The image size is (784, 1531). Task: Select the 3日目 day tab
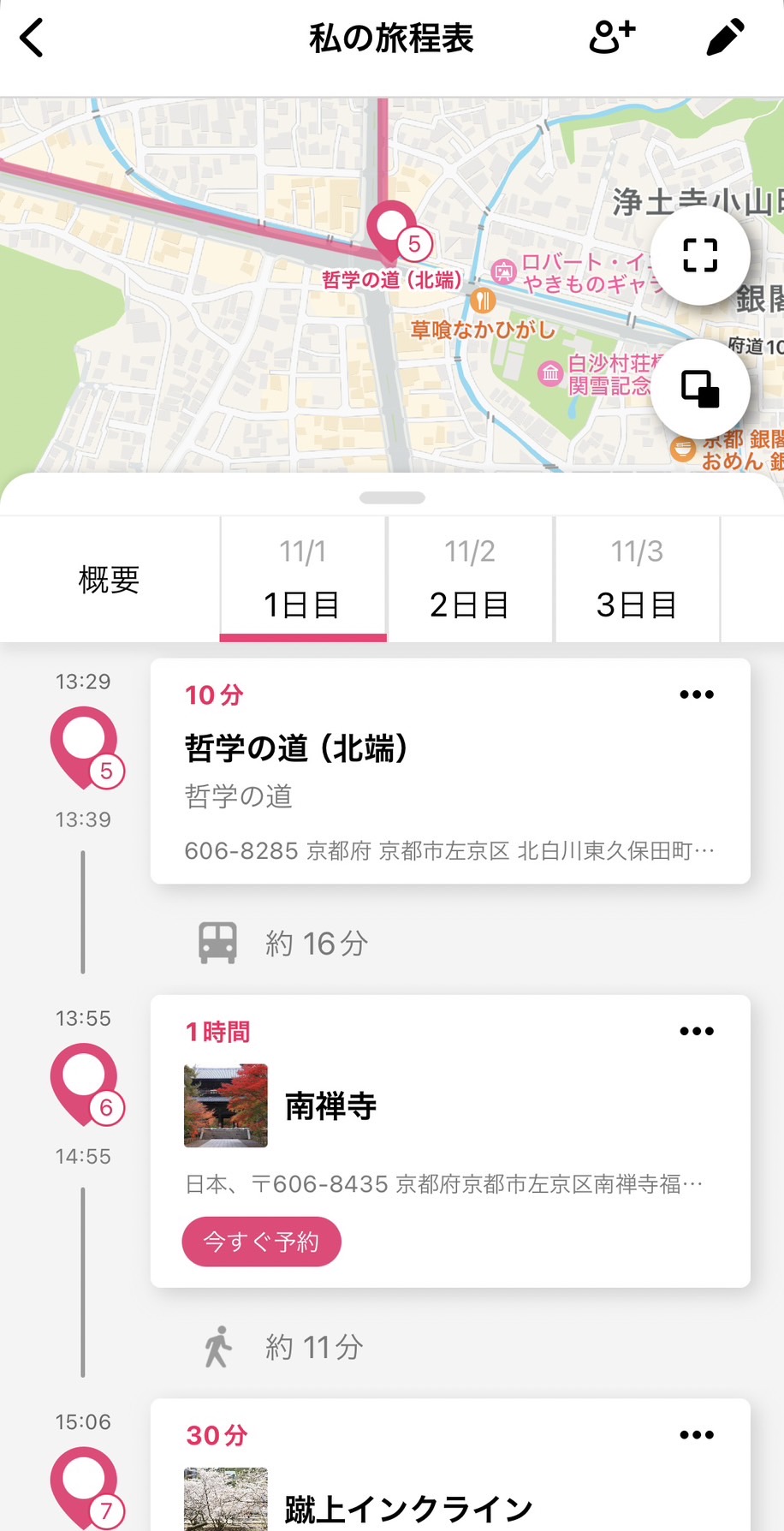point(637,579)
